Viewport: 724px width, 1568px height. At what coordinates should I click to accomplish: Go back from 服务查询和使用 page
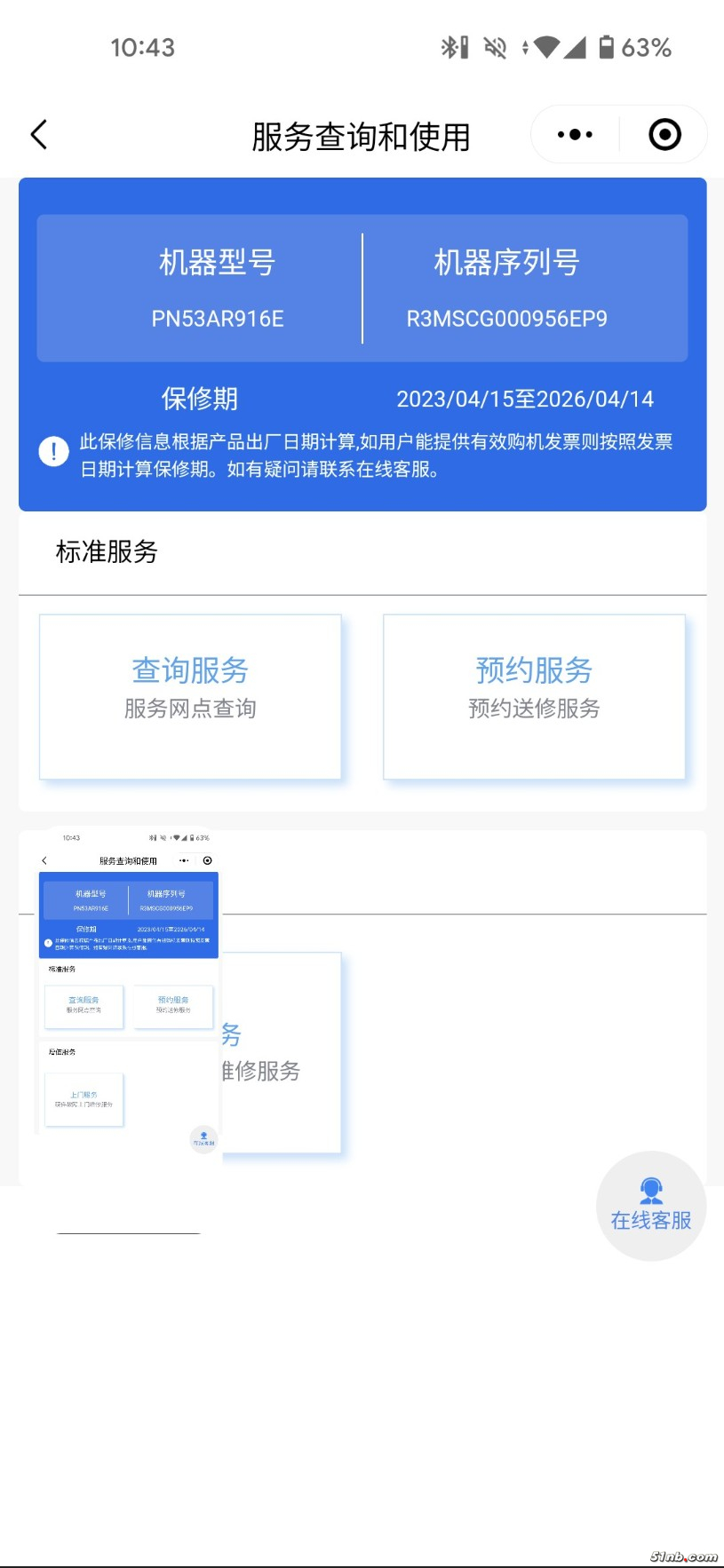(39, 135)
